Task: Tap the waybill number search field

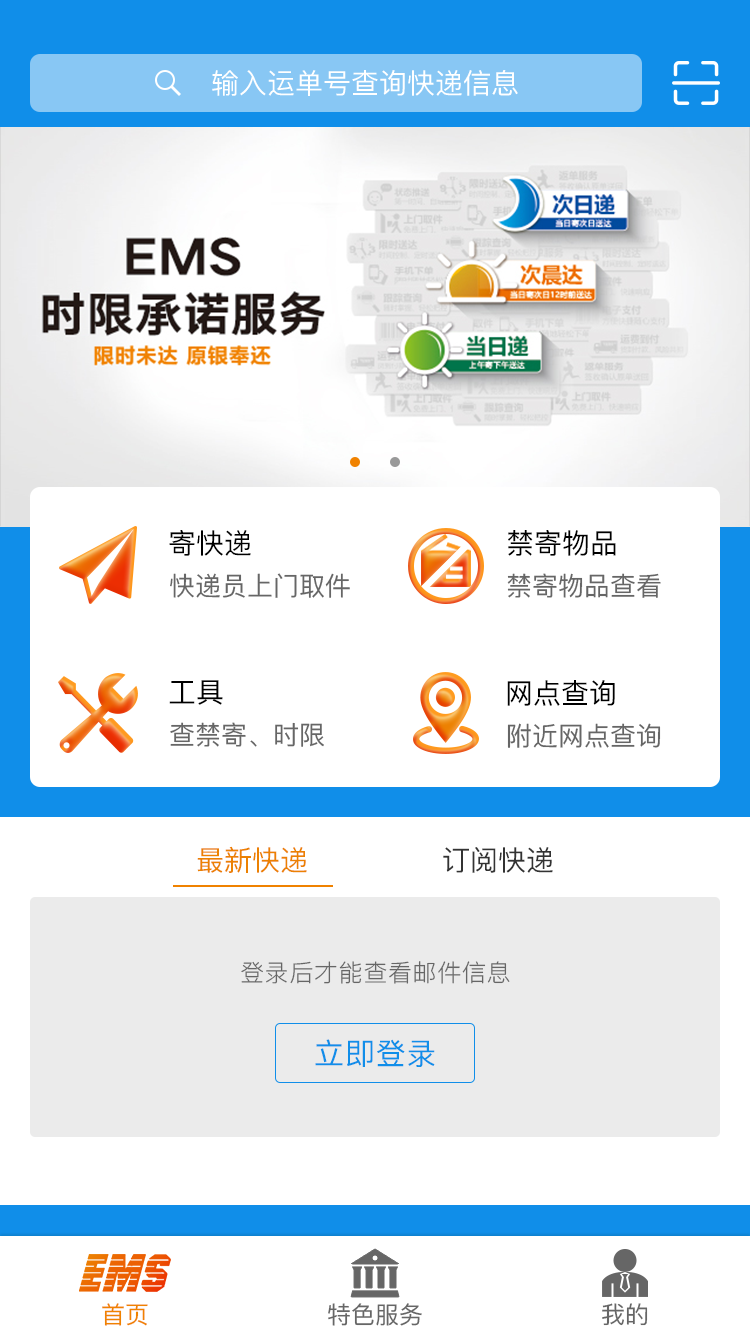Action: click(x=336, y=83)
